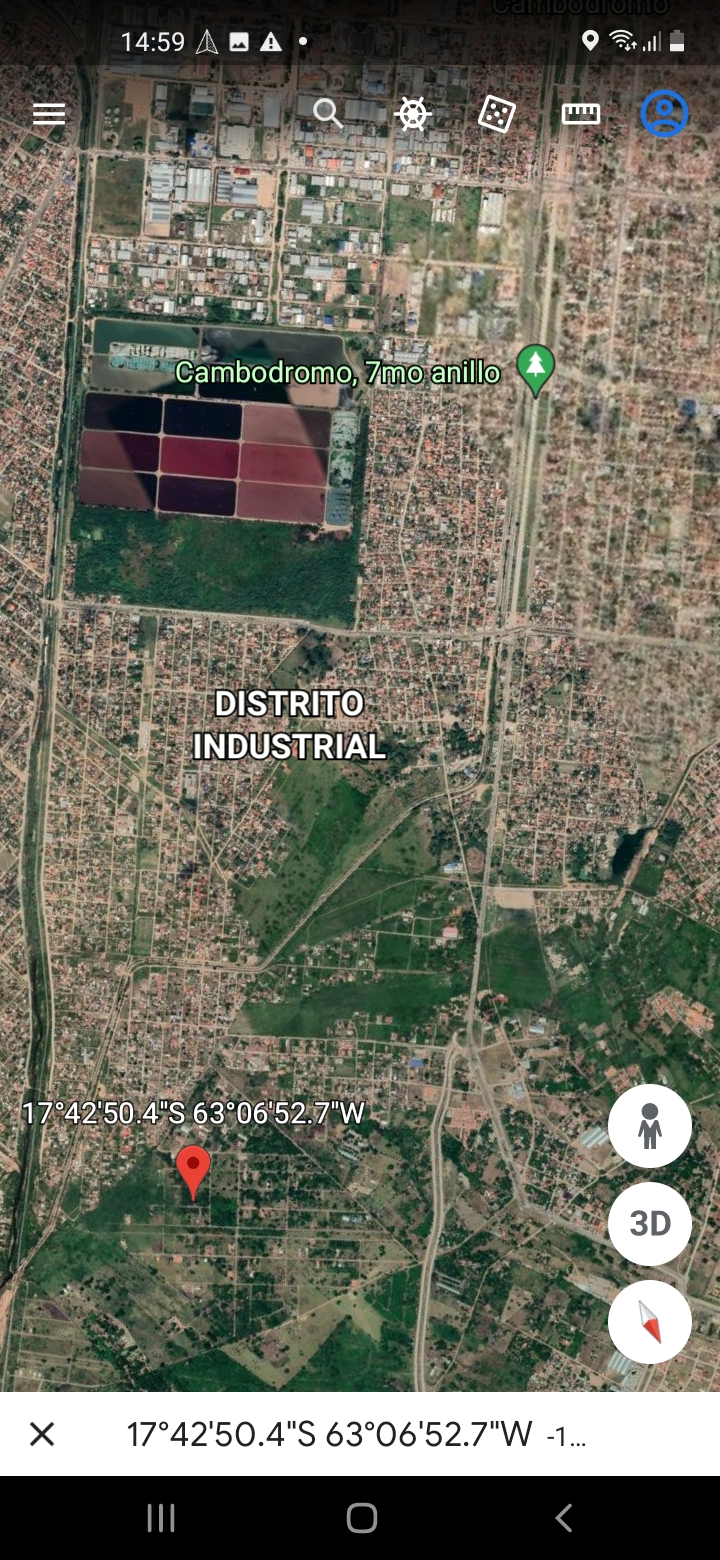Open the hamburger menu
This screenshot has width=720, height=1560.
pos(48,114)
